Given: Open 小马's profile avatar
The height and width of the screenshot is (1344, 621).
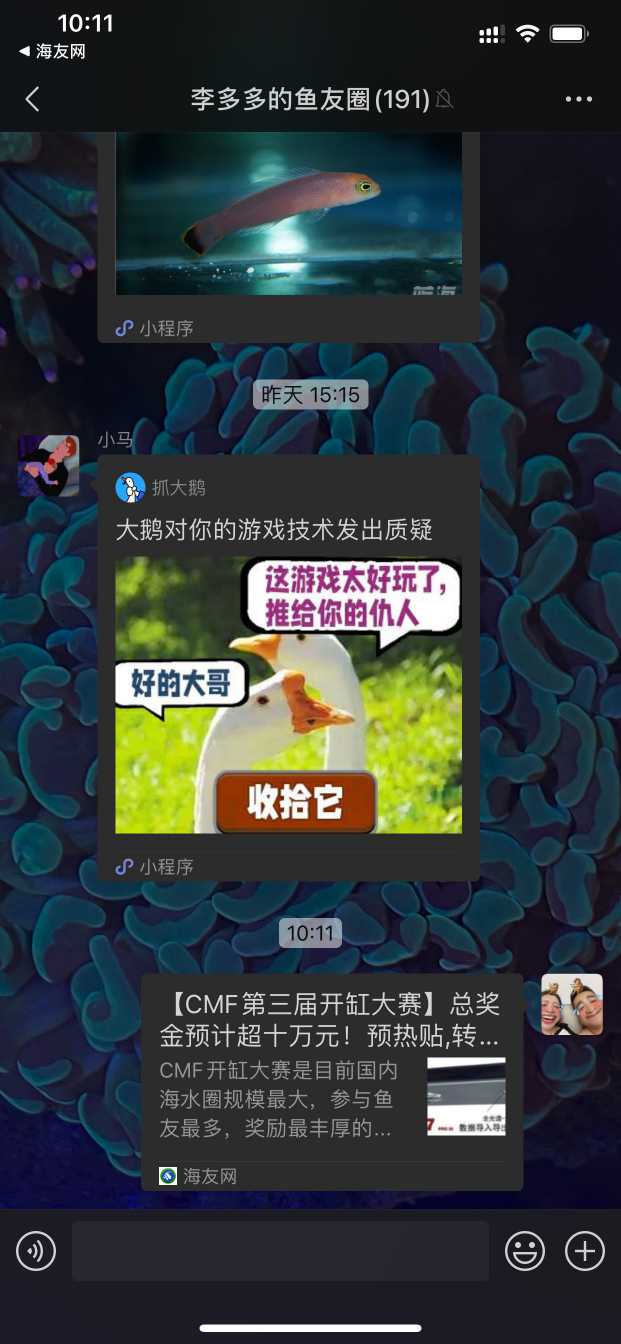Looking at the screenshot, I should coord(48,465).
